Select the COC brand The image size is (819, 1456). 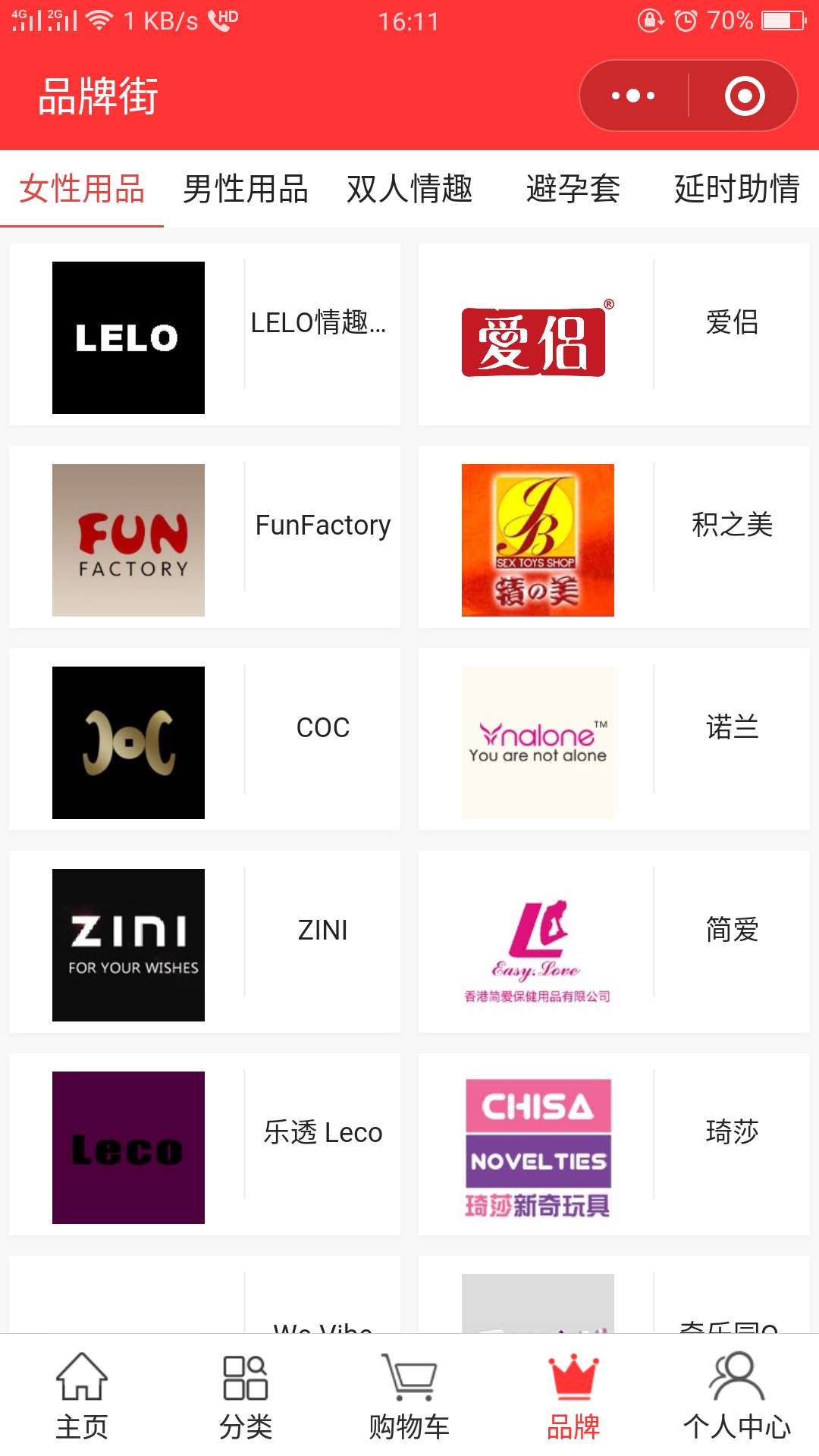205,739
